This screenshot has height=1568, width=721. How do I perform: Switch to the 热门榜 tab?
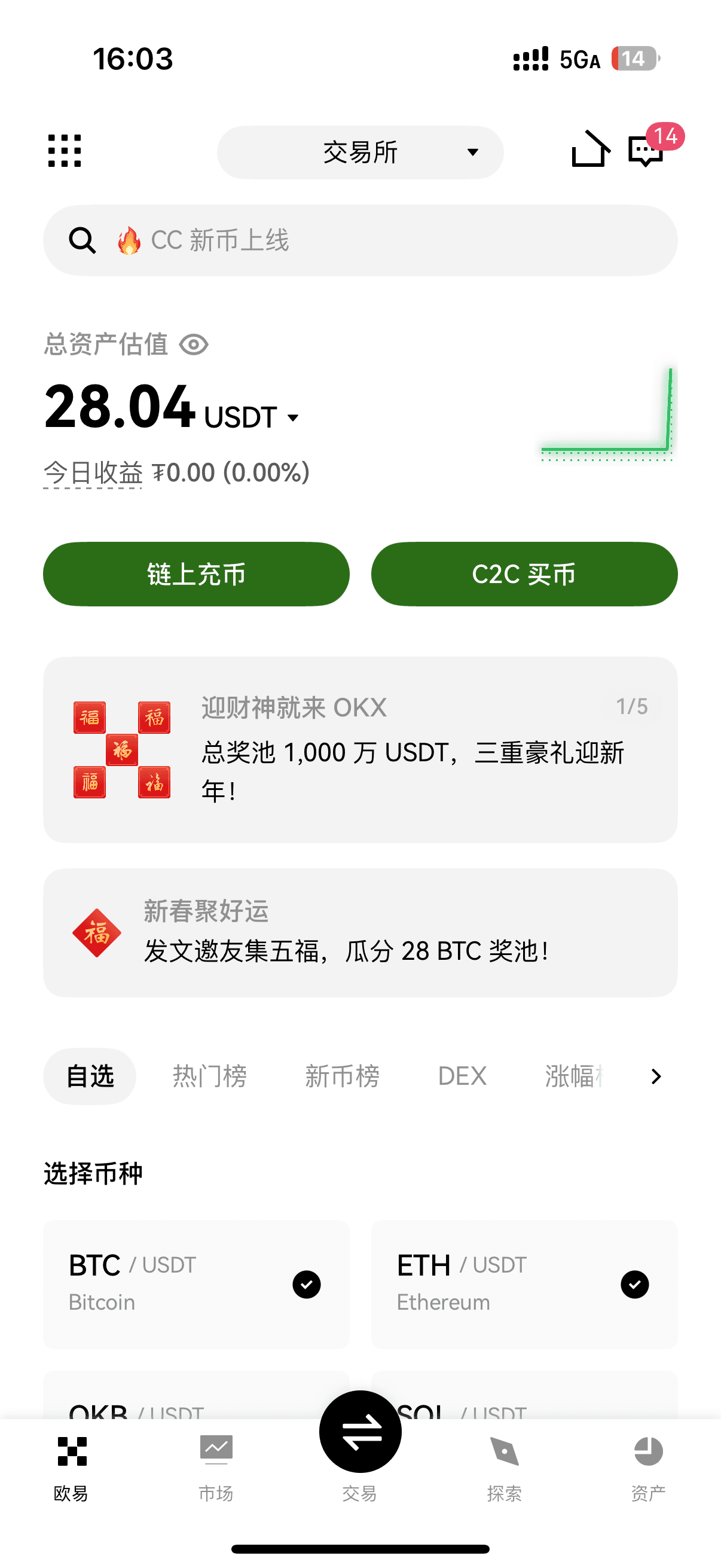[x=209, y=1076]
